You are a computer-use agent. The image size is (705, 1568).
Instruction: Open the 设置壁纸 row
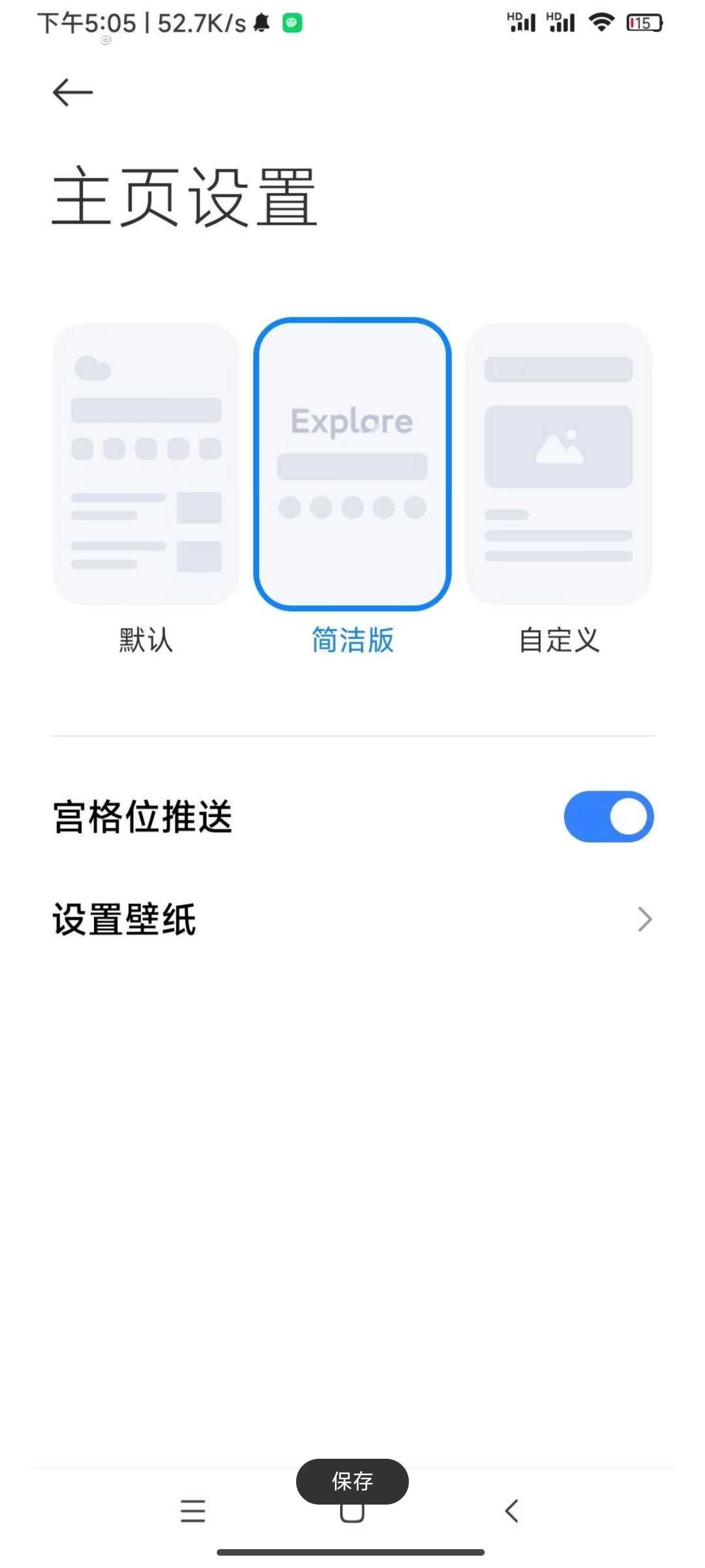[352, 918]
